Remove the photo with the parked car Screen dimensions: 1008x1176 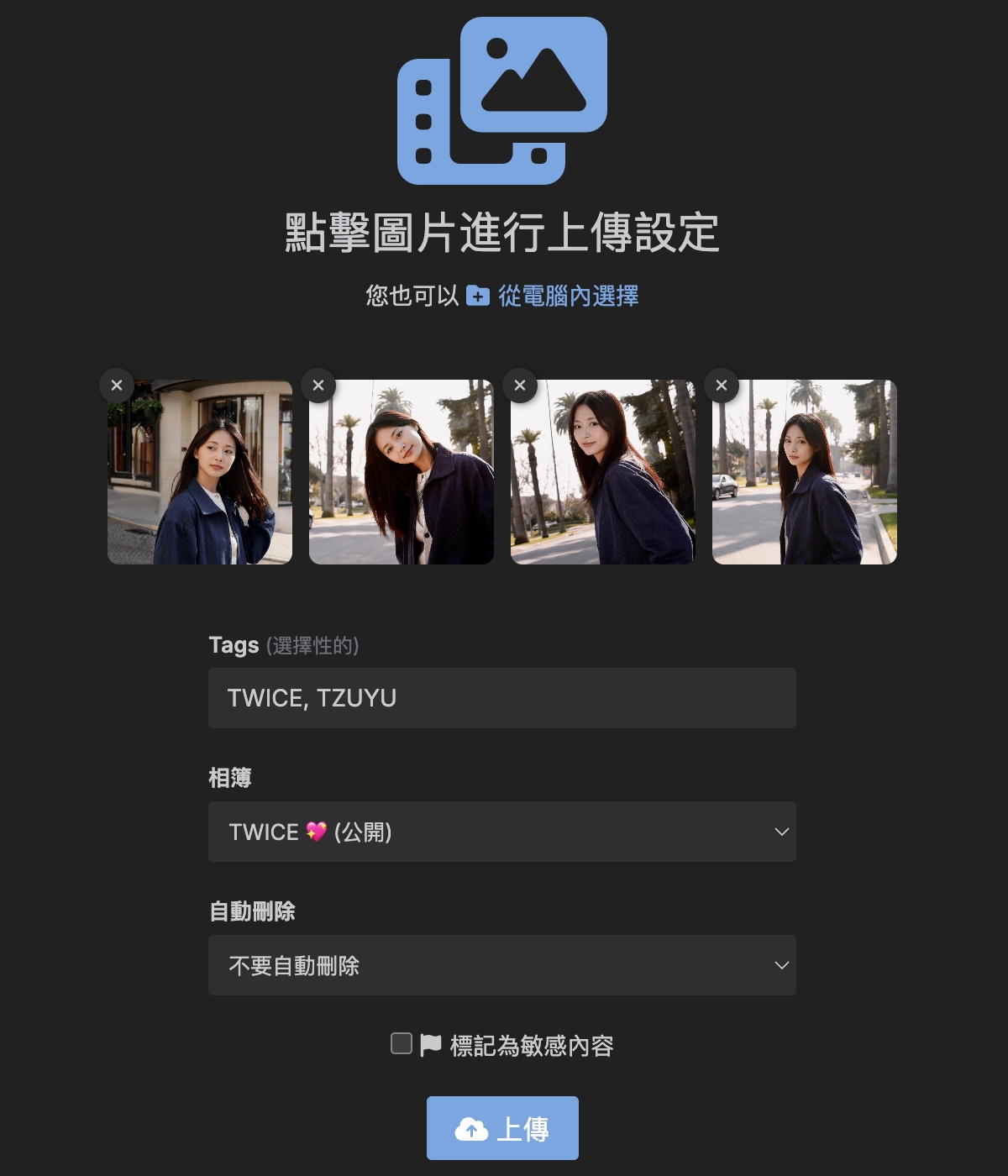[x=722, y=386]
